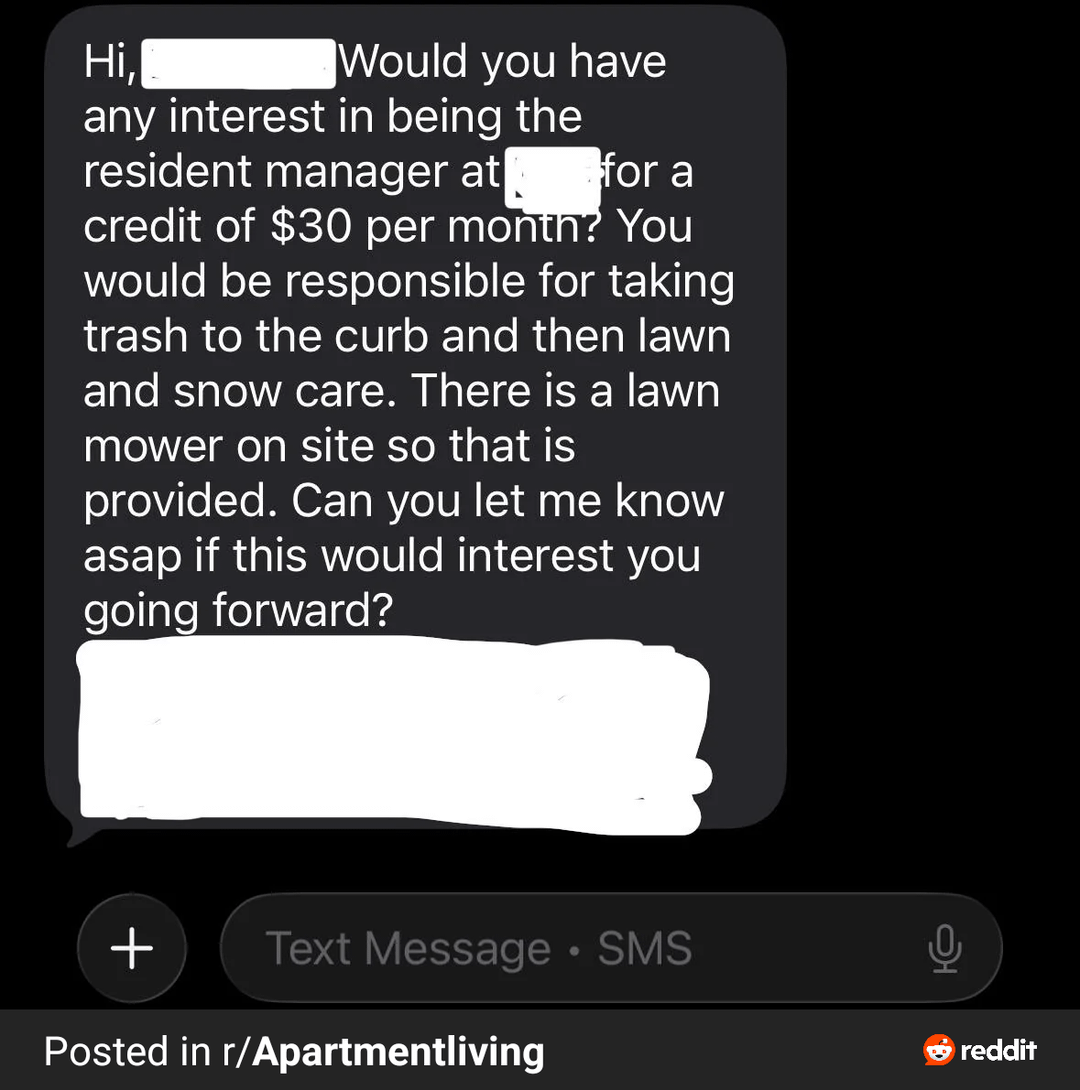Viewport: 1080px width, 1090px height.
Task: Focus the Text Message SMS field
Action: (x=560, y=948)
